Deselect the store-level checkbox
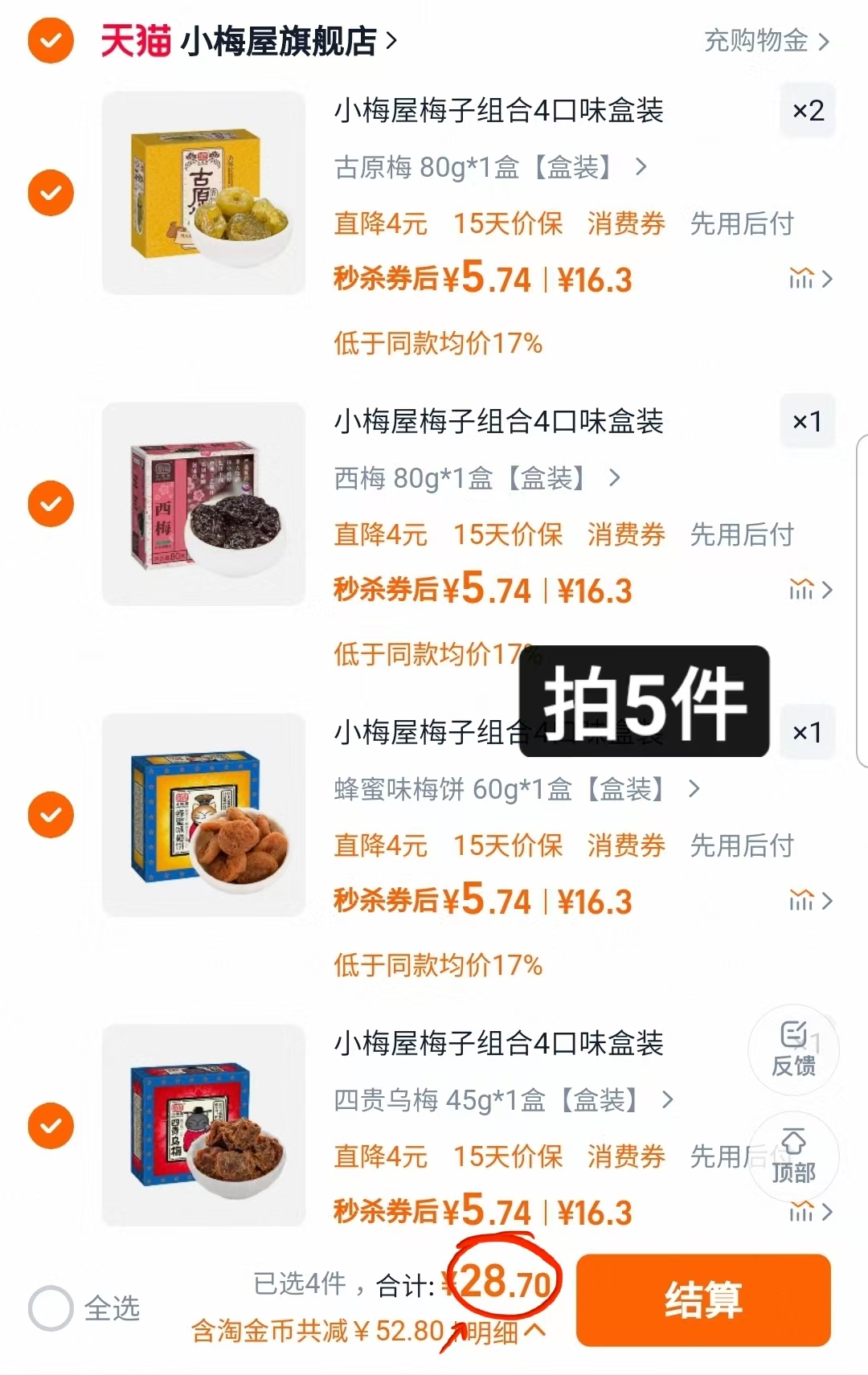Image resolution: width=868 pixels, height=1375 pixels. point(50,42)
